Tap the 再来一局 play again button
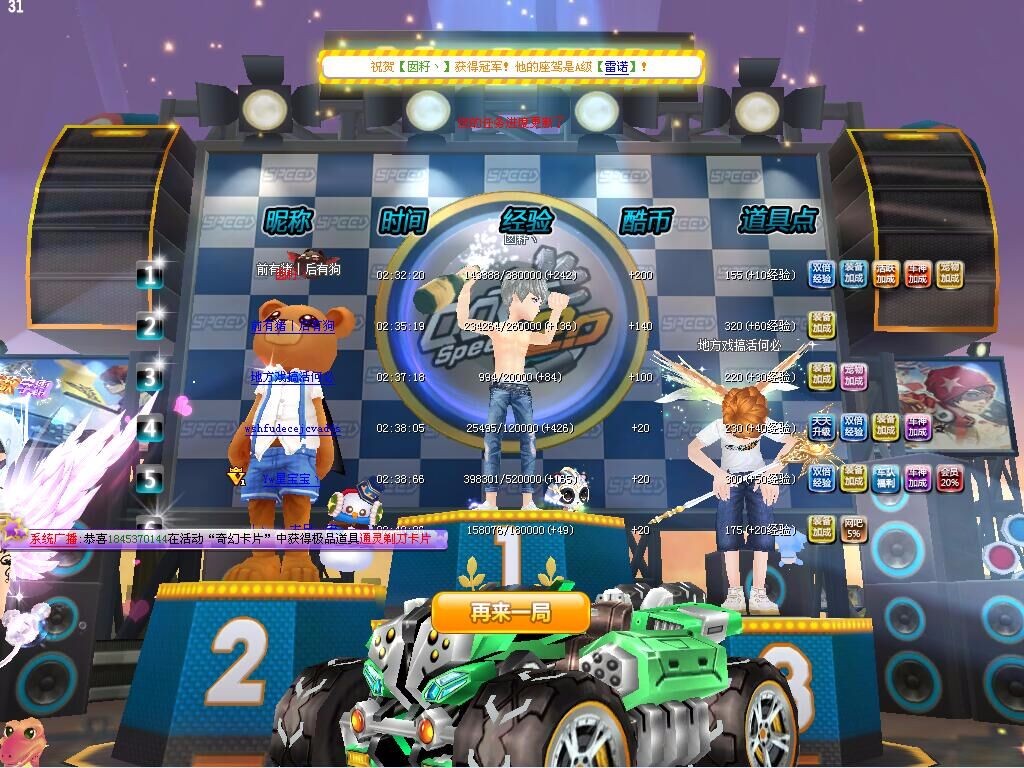1024x768 pixels. pos(510,612)
